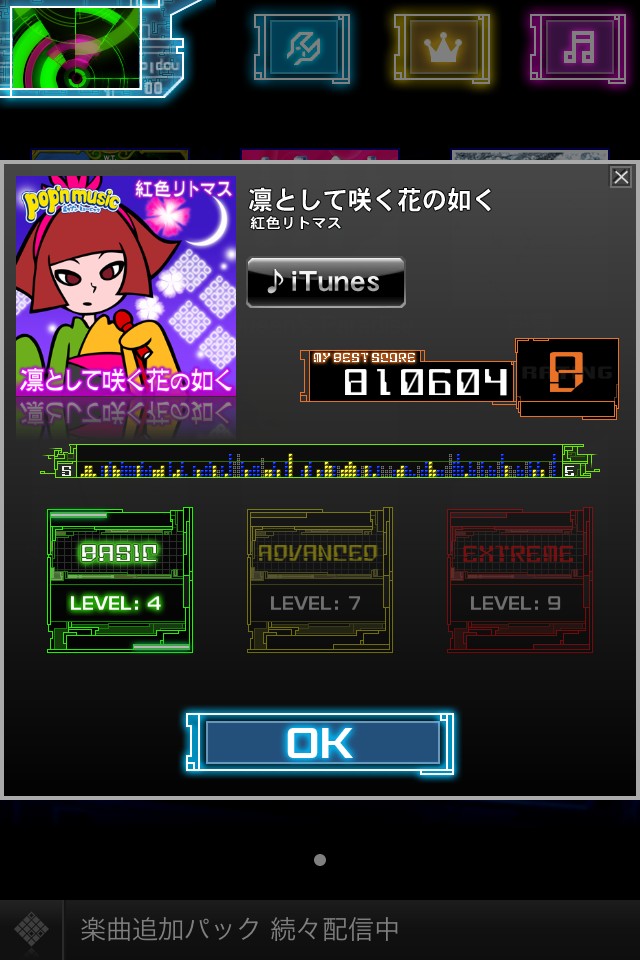Confirm with the OK button
640x960 pixels.
coord(320,743)
